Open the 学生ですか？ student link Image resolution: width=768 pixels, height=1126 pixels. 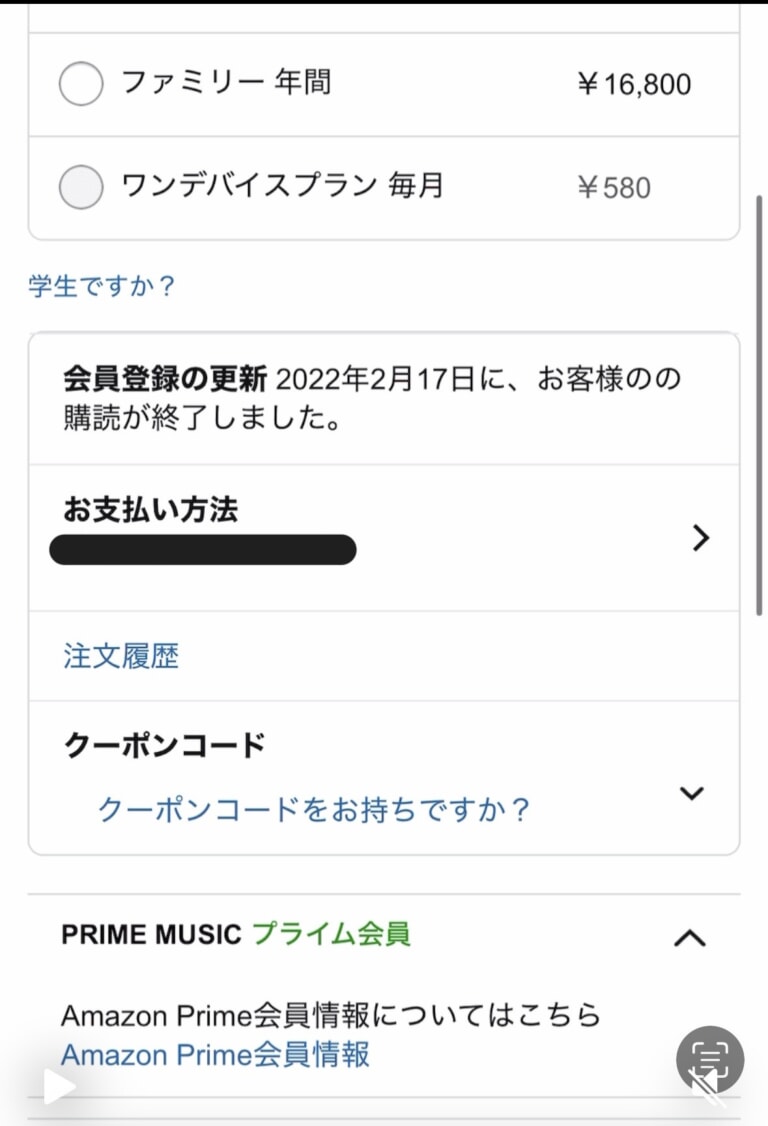pos(100,287)
